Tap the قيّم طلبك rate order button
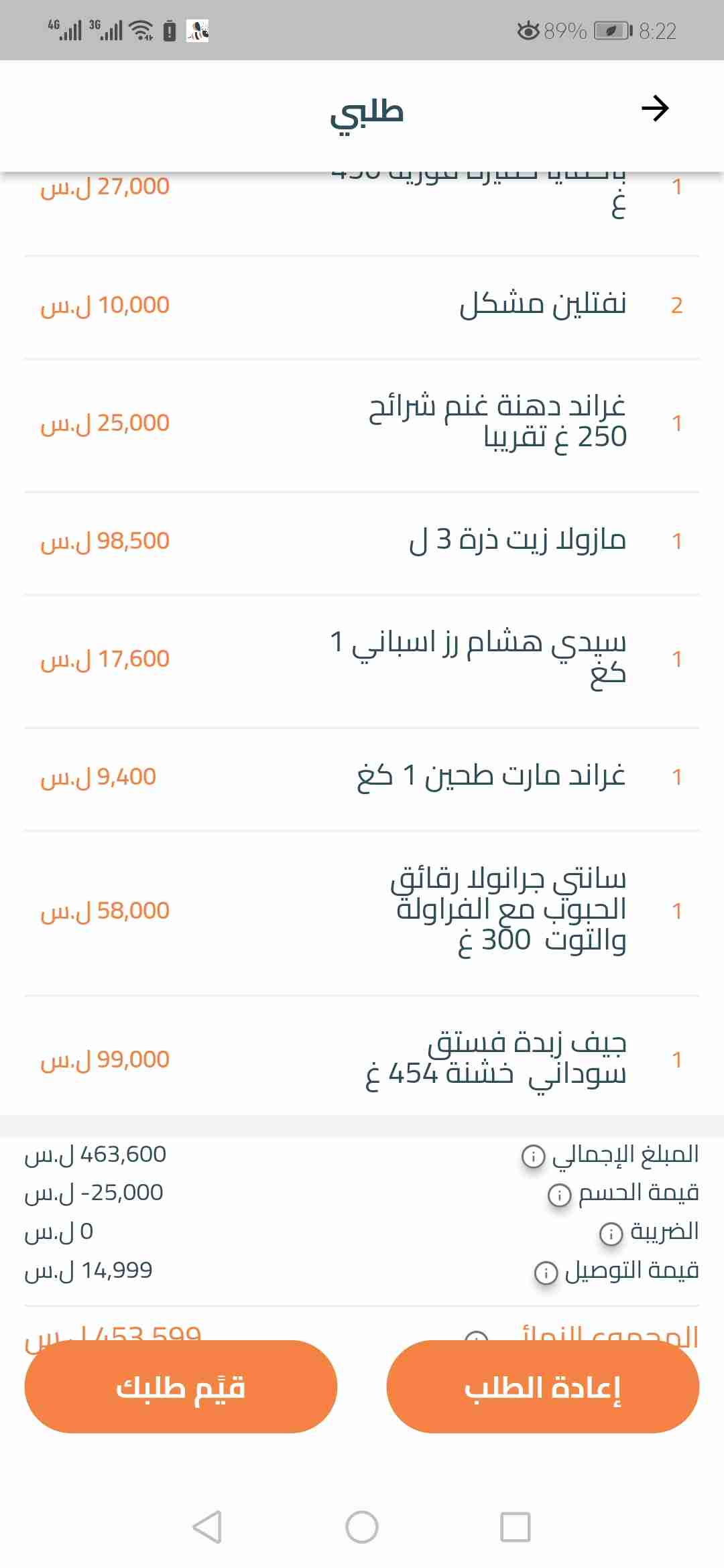Viewport: 724px width, 1568px height. coord(181,1387)
